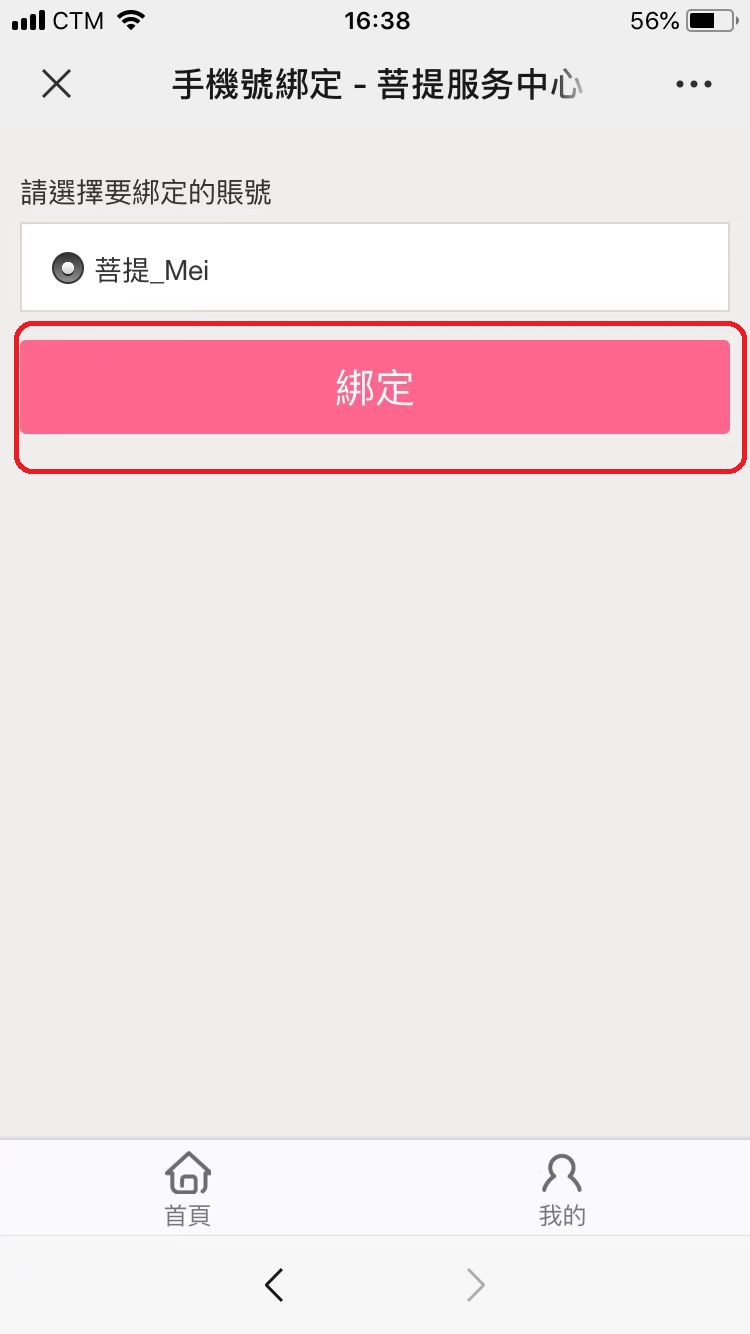Image resolution: width=750 pixels, height=1334 pixels.
Task: Go back with the browser back arrow
Action: tap(275, 1284)
